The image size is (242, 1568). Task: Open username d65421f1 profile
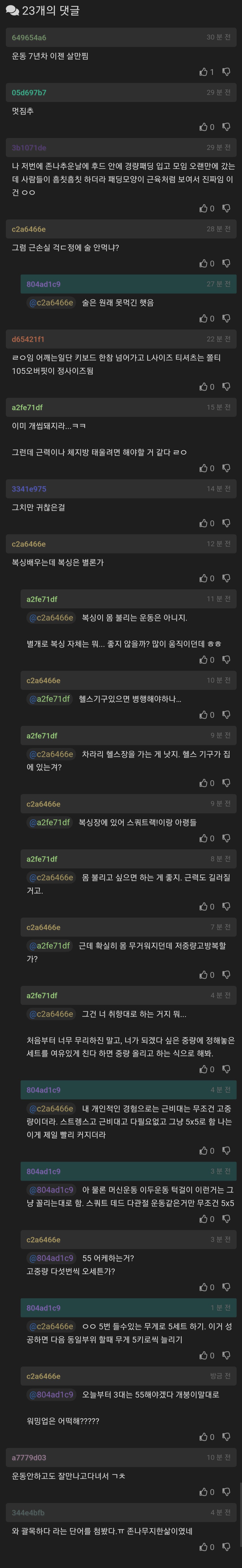[x=28, y=339]
